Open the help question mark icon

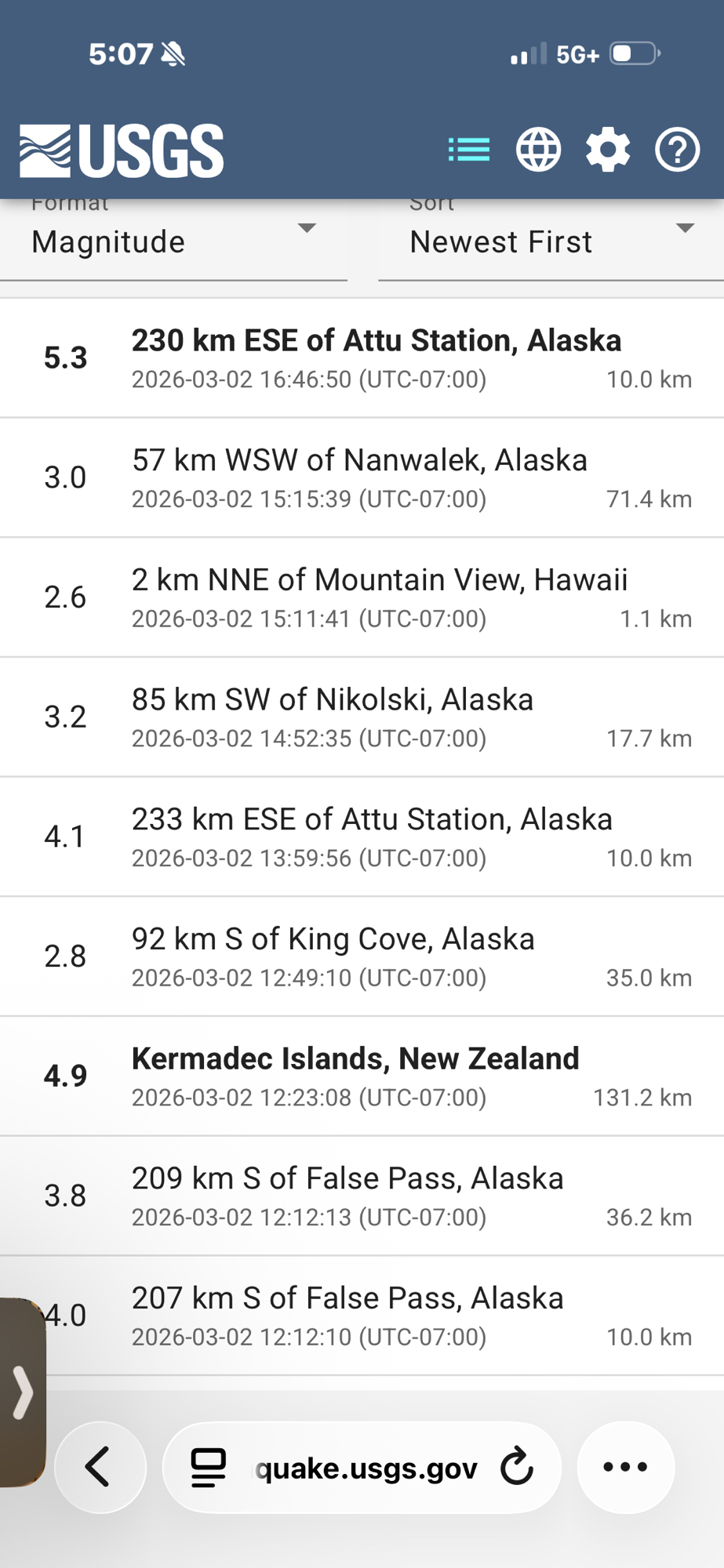pyautogui.click(x=677, y=149)
